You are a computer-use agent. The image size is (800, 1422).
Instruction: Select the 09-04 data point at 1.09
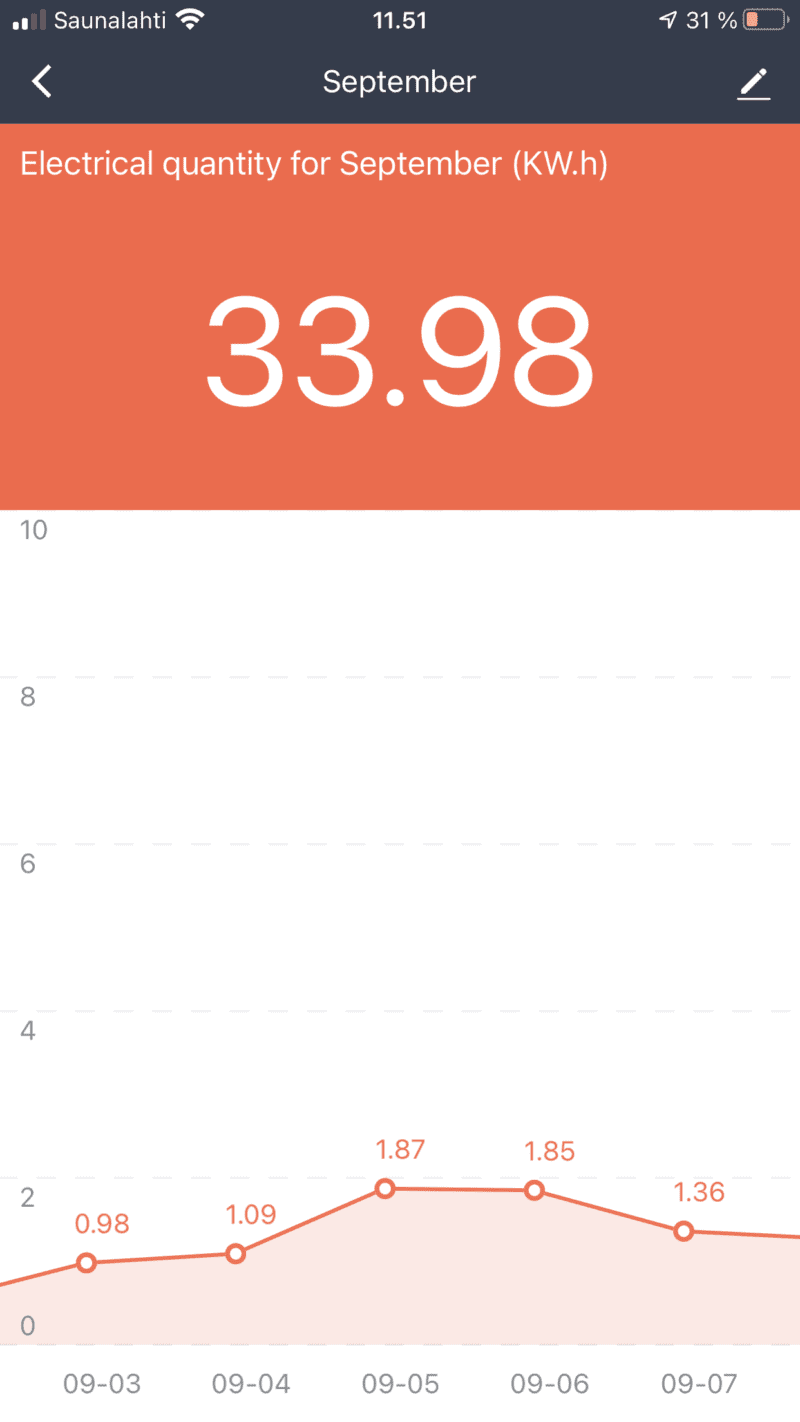click(235, 1253)
